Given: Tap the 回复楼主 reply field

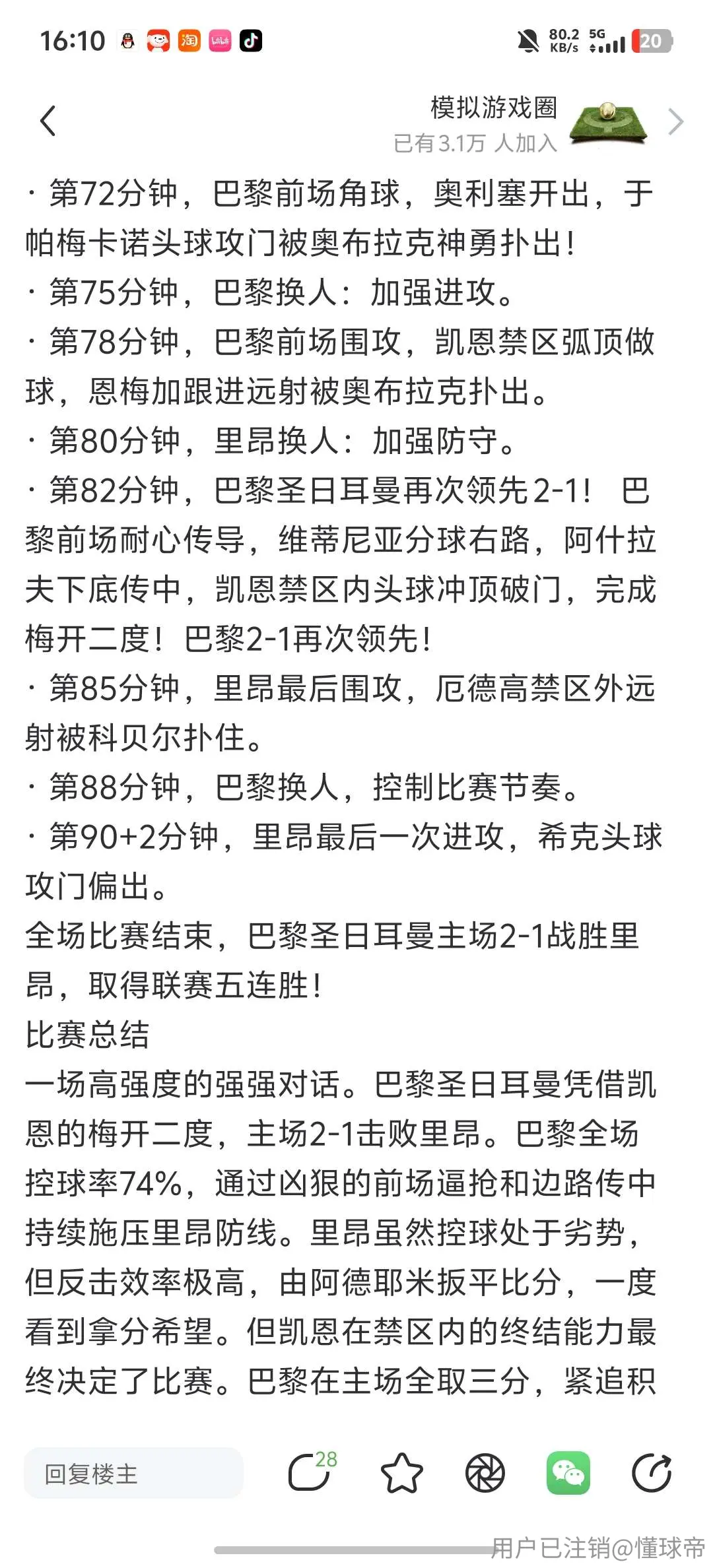Looking at the screenshot, I should (x=134, y=1473).
